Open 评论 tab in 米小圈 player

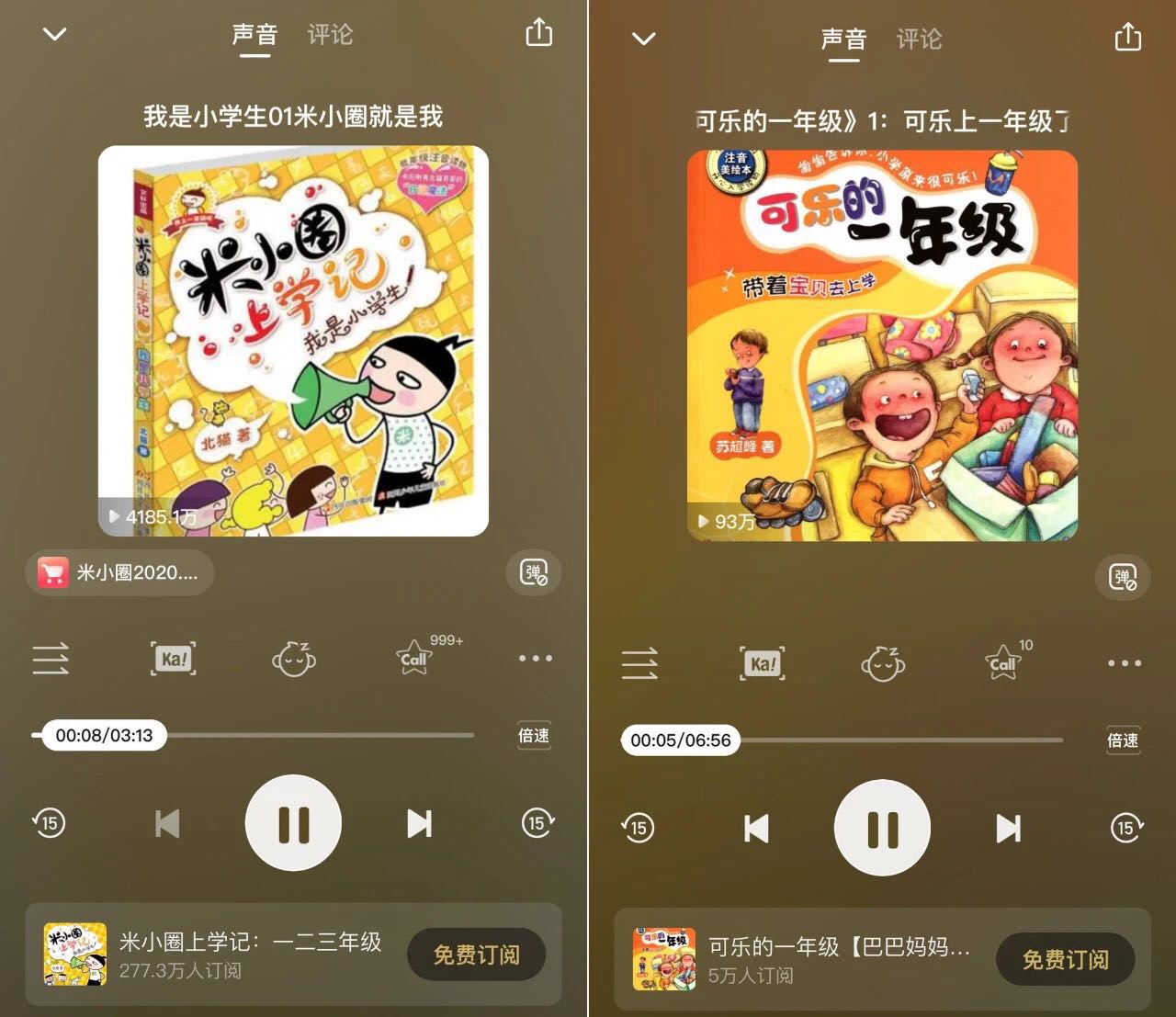[330, 35]
